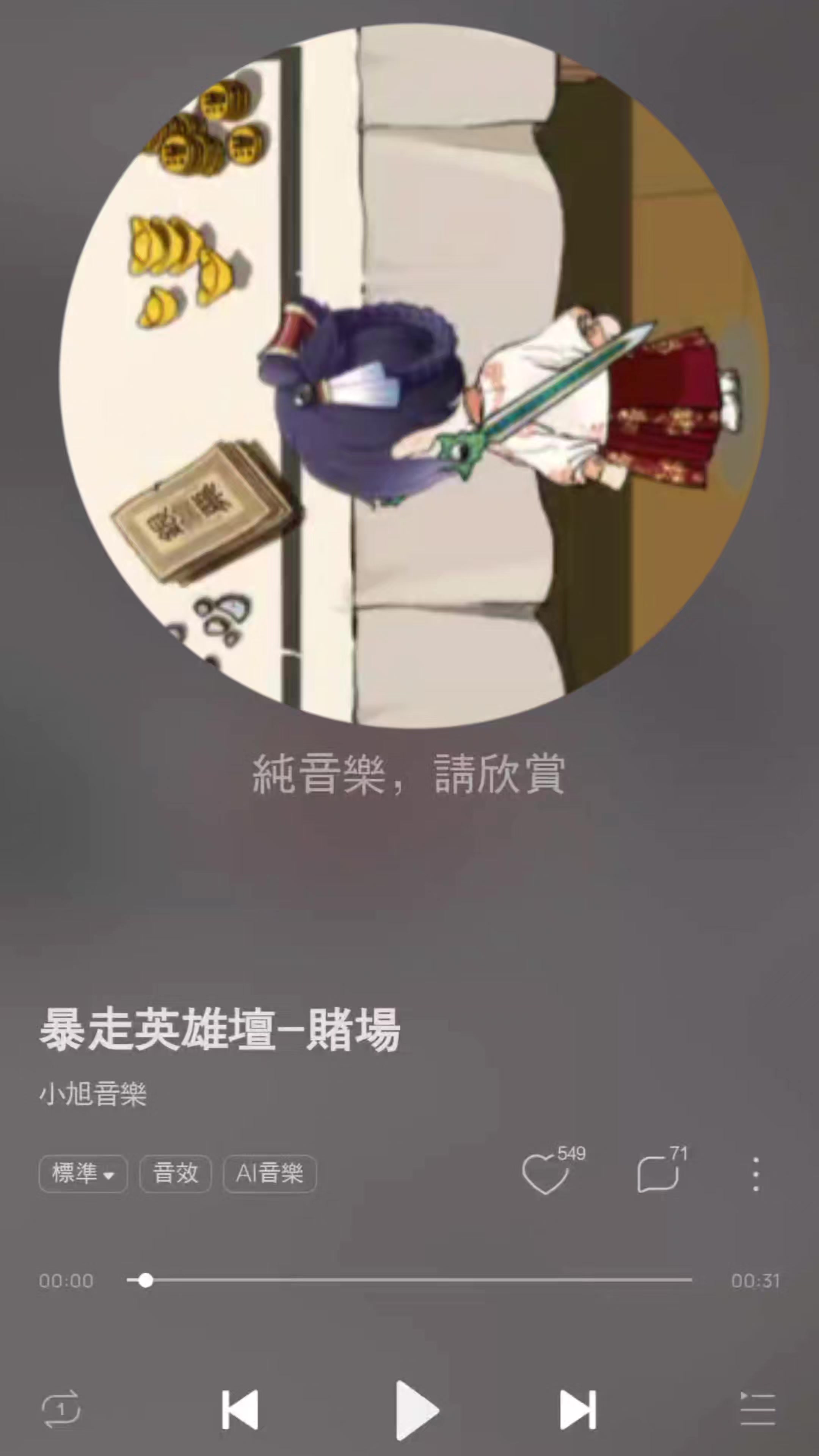The height and width of the screenshot is (1456, 819).
Task: Start playing the song
Action: point(417,1410)
